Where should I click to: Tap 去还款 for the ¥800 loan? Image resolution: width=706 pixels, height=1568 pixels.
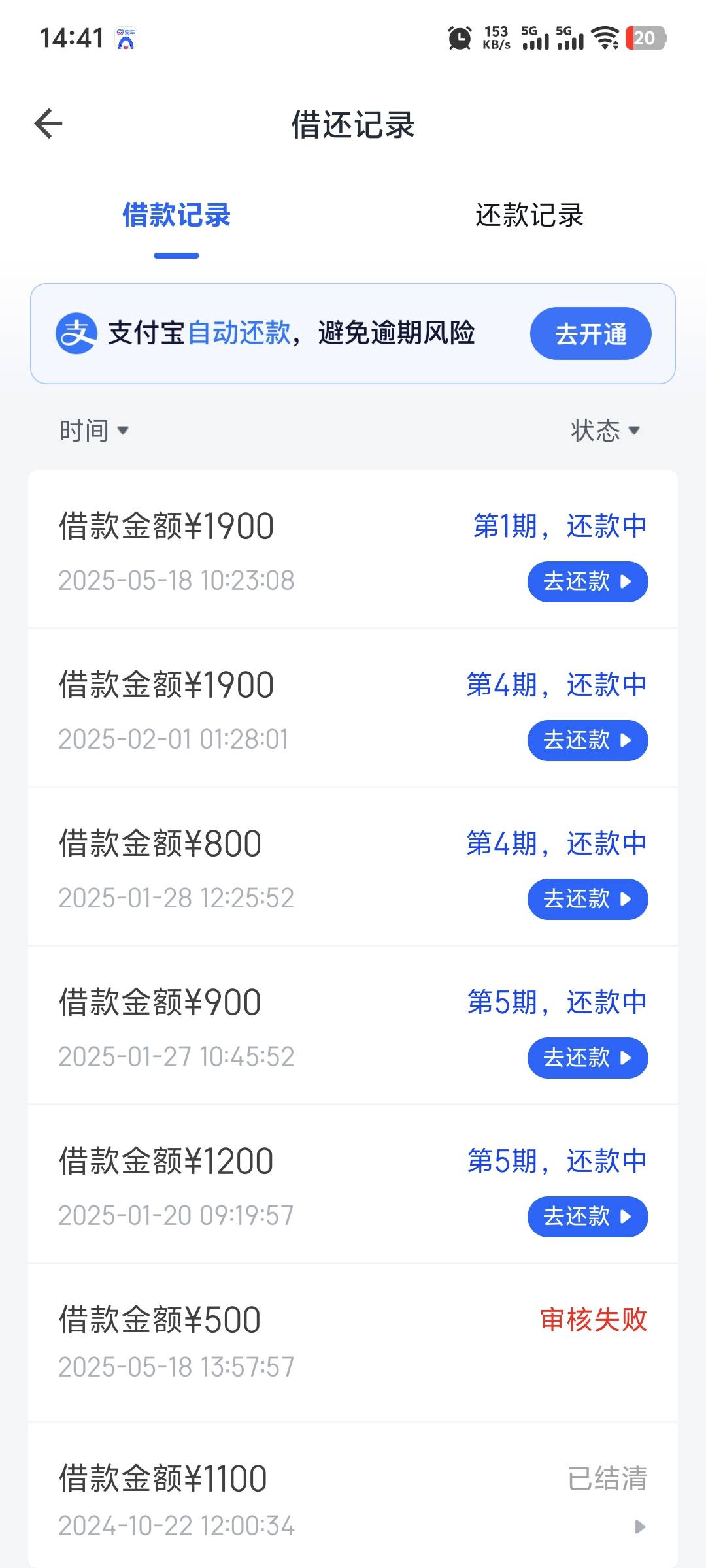(588, 899)
